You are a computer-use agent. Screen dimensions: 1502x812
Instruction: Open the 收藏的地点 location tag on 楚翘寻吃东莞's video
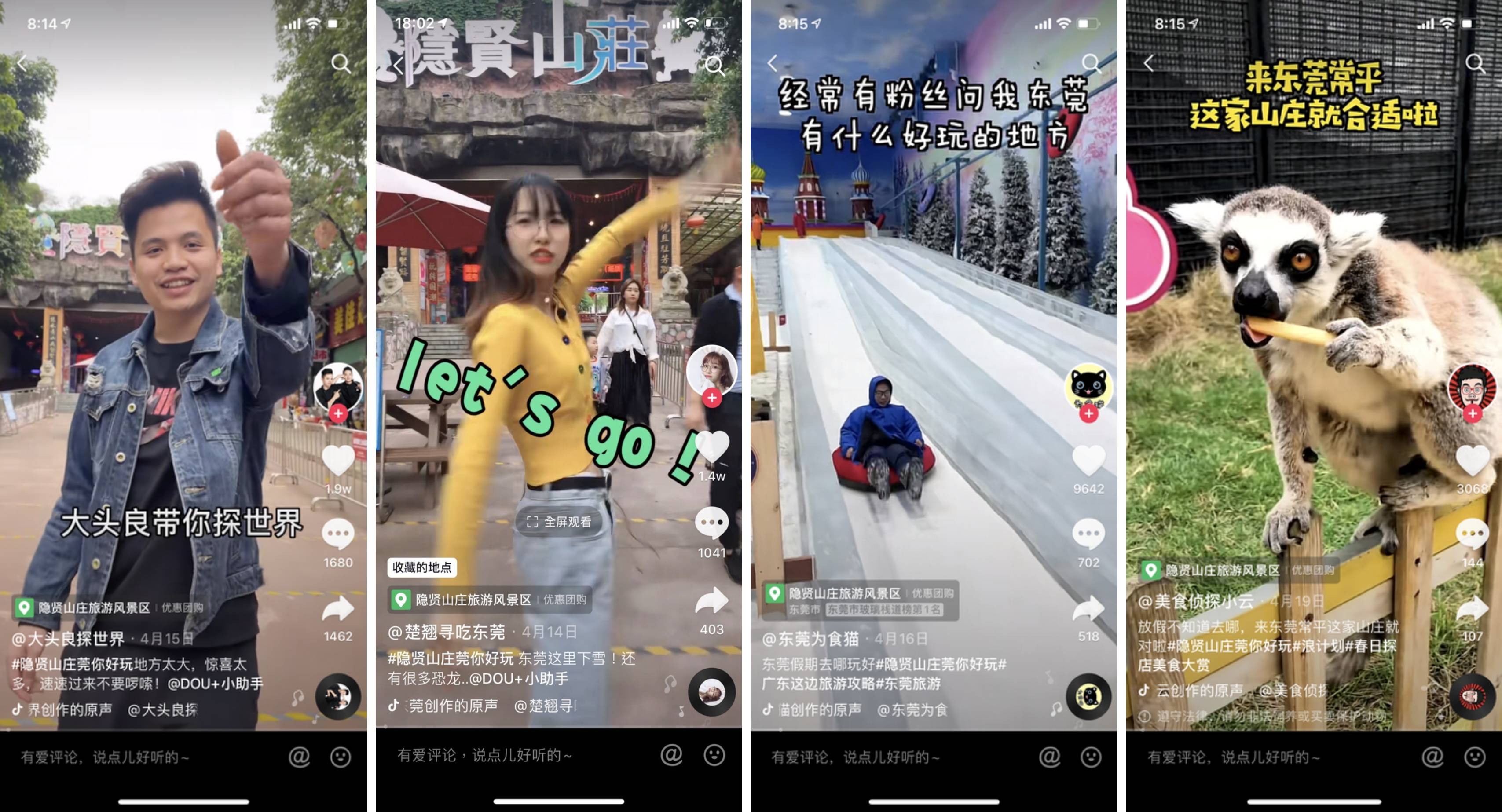421,567
